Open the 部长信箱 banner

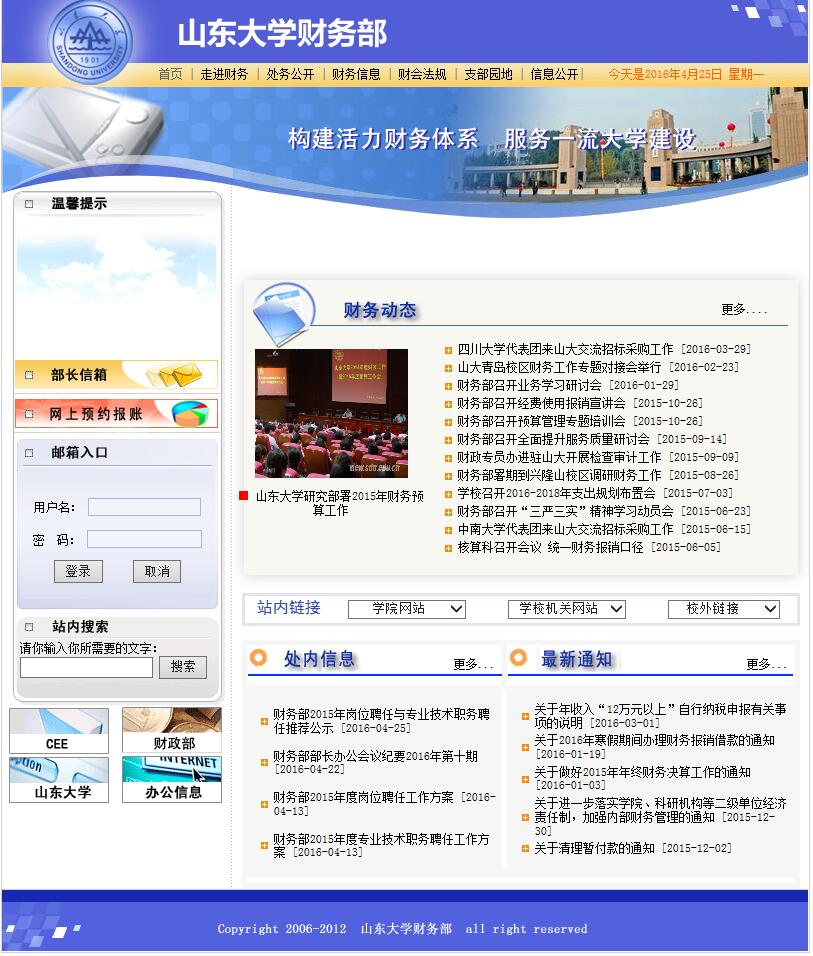[116, 375]
